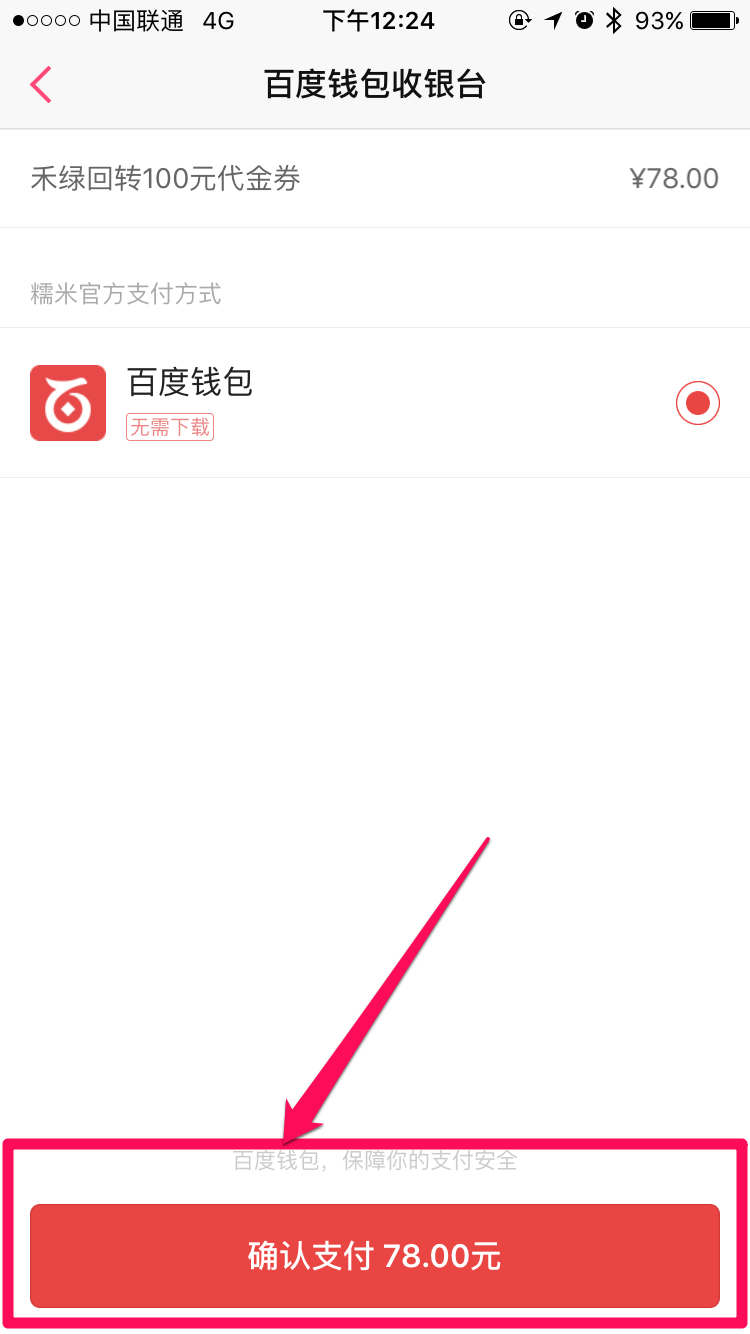Screen dimensions: 750x1334
Task: Confirm payment of 78.00元
Action: coord(375,1255)
